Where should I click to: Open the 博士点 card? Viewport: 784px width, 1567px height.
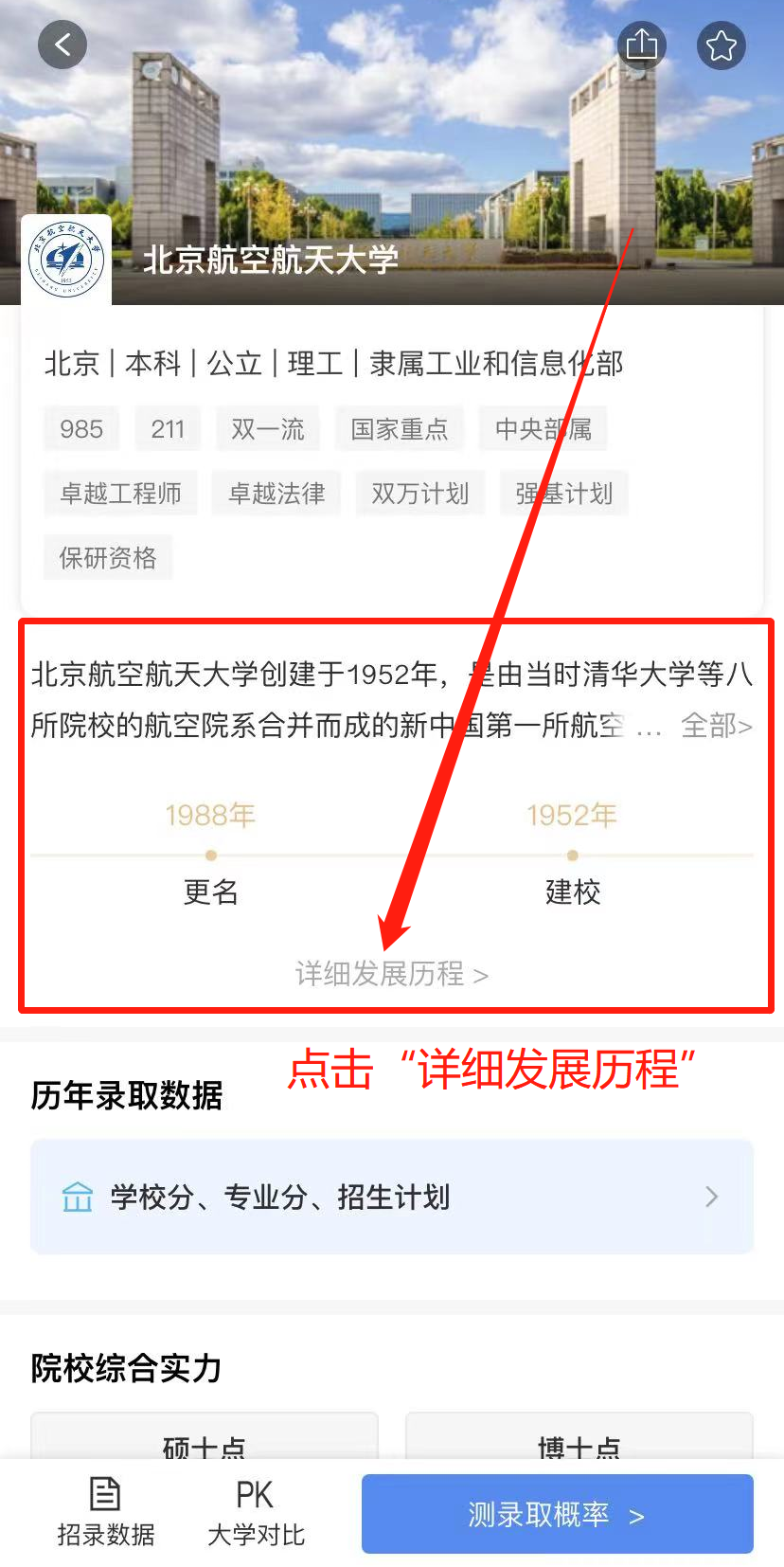579,1440
